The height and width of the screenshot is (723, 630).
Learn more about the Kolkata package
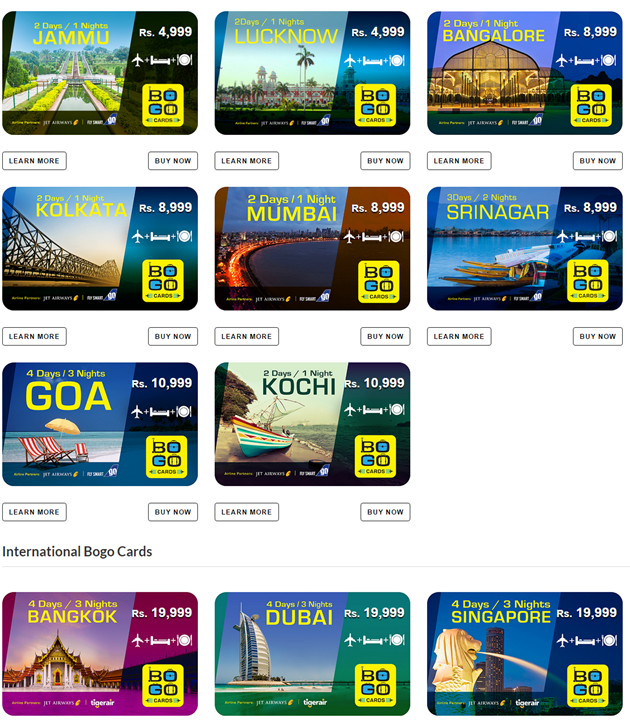[x=34, y=337]
